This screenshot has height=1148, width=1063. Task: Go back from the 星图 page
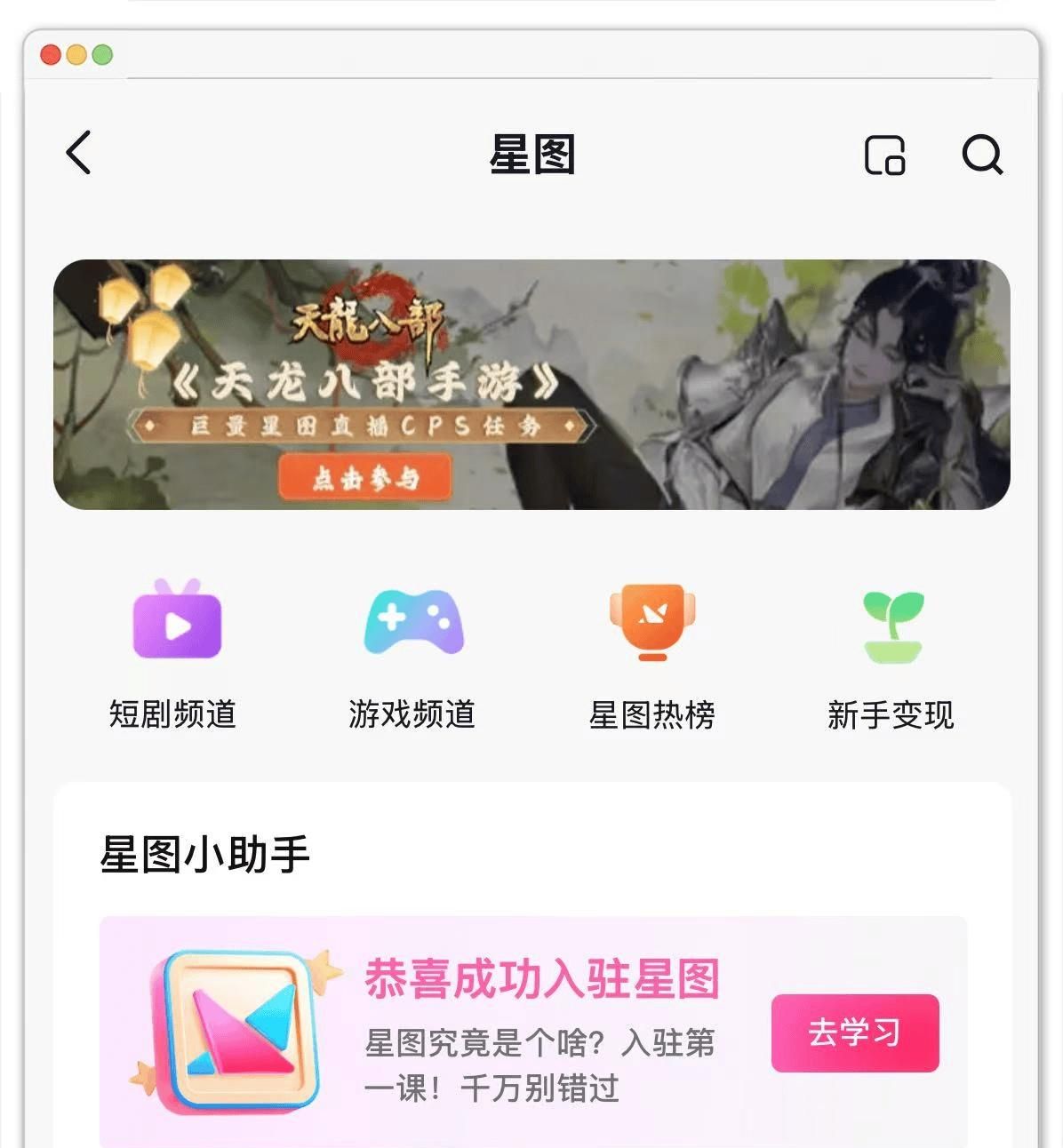[x=79, y=153]
